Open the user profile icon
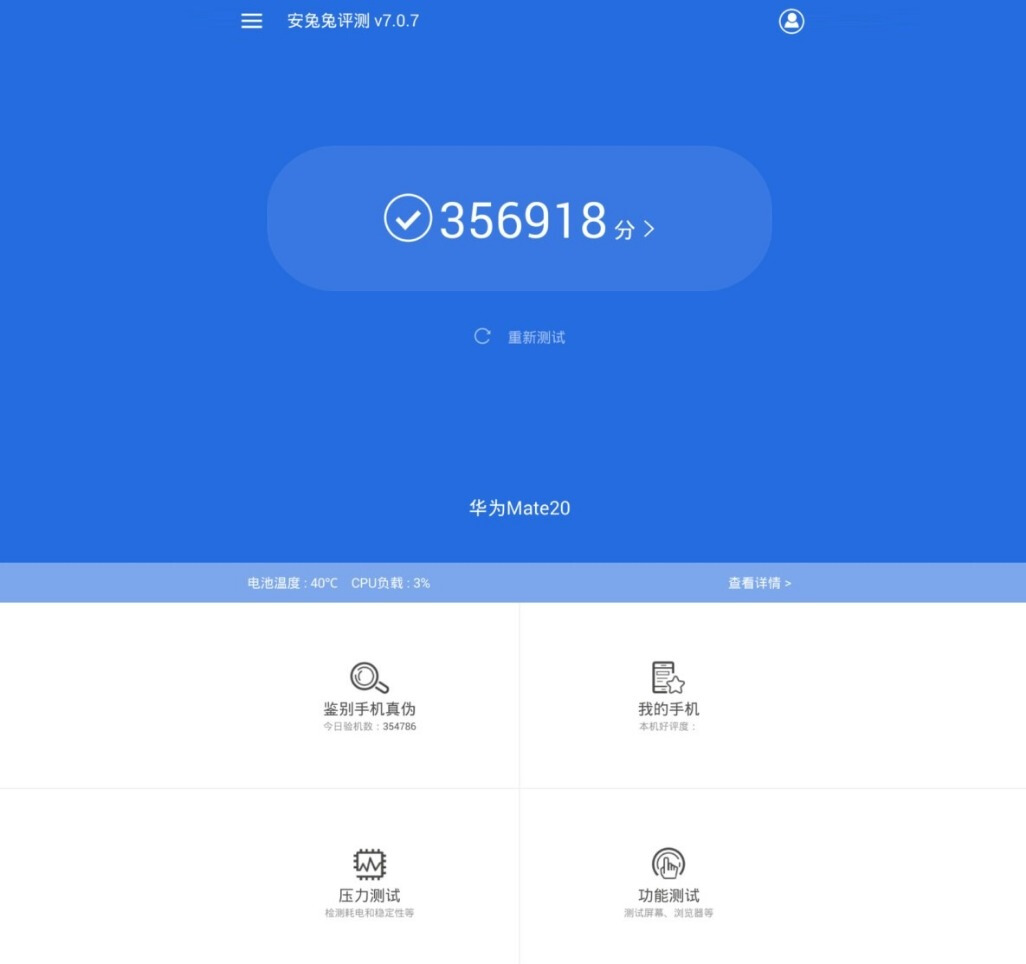The width and height of the screenshot is (1026, 964). [x=791, y=21]
